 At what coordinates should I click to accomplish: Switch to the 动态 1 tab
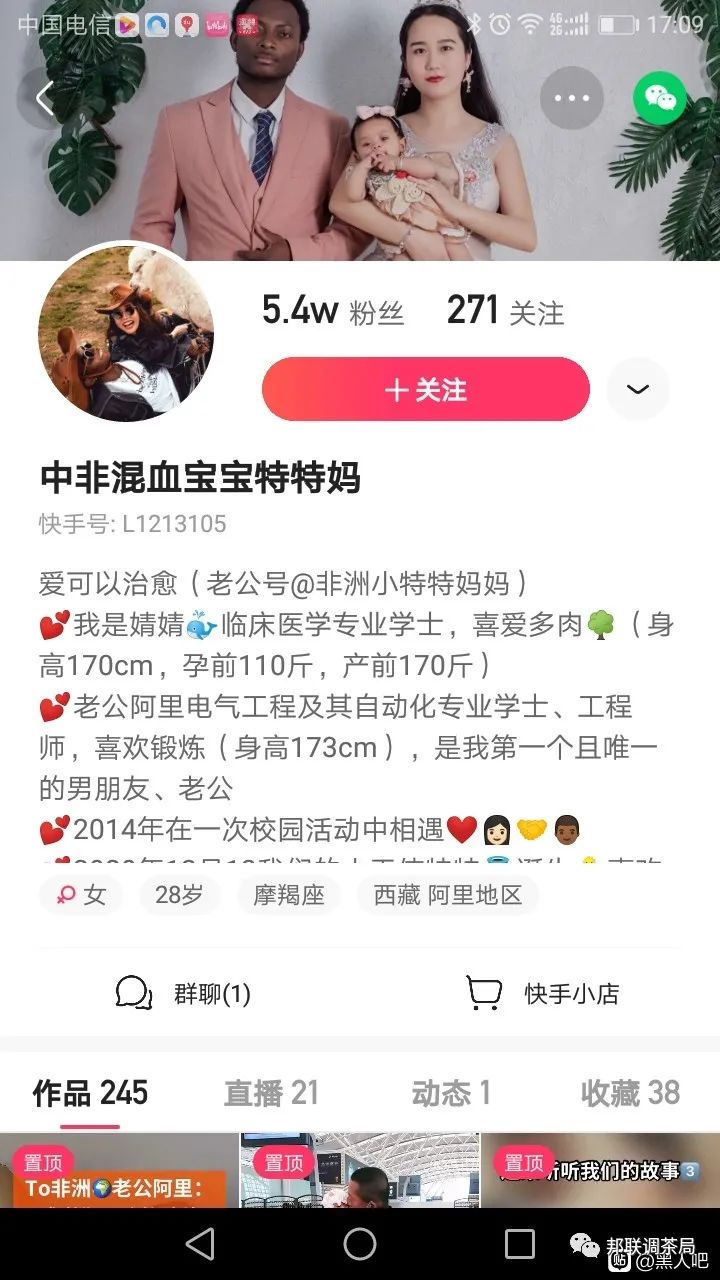tap(451, 1093)
